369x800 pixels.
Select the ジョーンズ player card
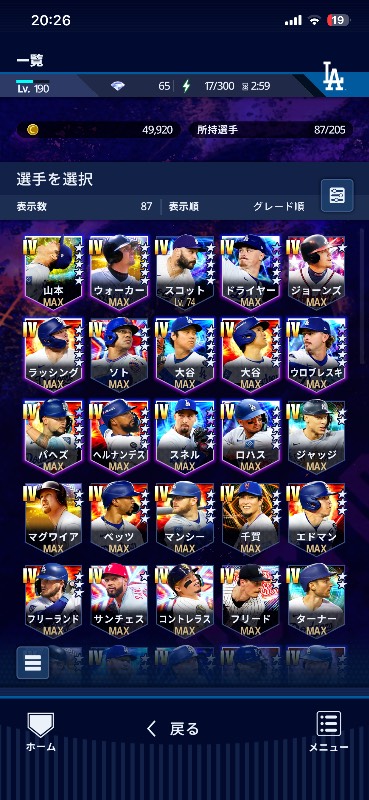[316, 273]
